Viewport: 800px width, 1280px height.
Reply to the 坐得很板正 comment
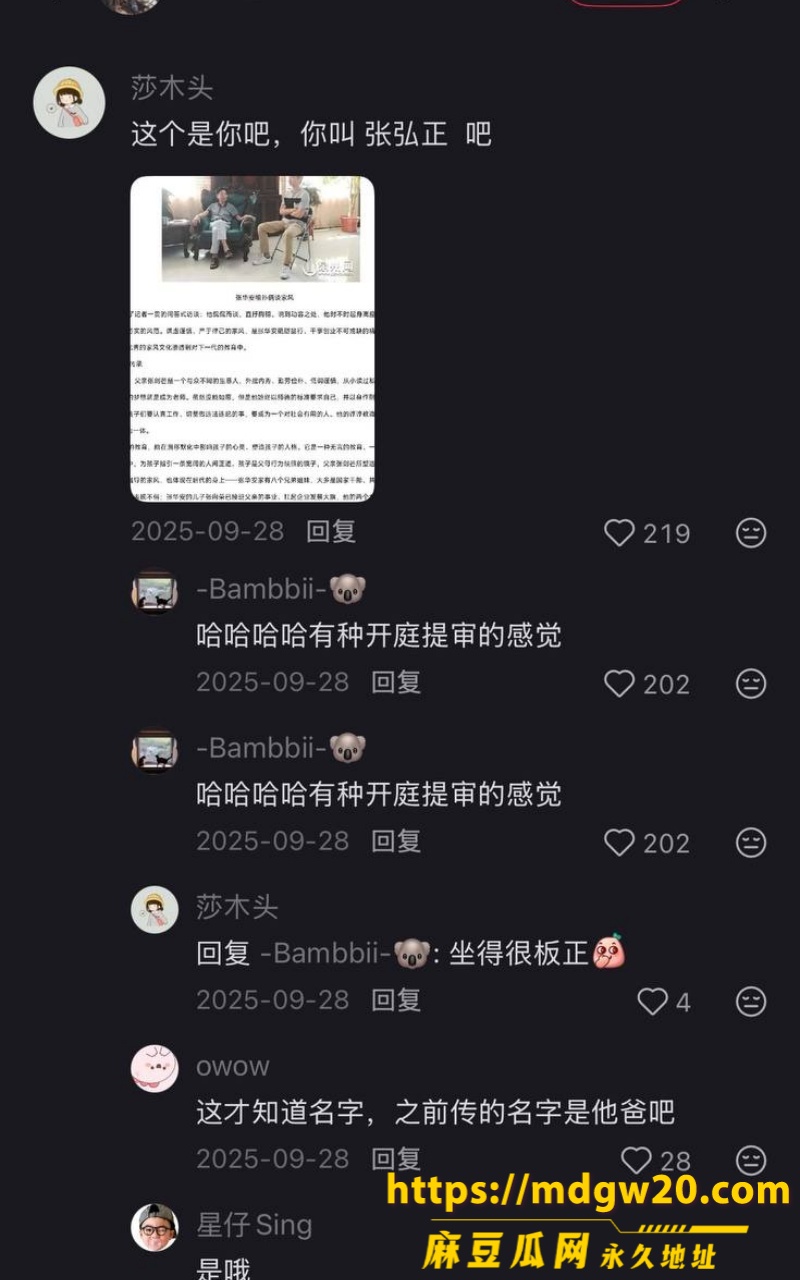point(396,999)
